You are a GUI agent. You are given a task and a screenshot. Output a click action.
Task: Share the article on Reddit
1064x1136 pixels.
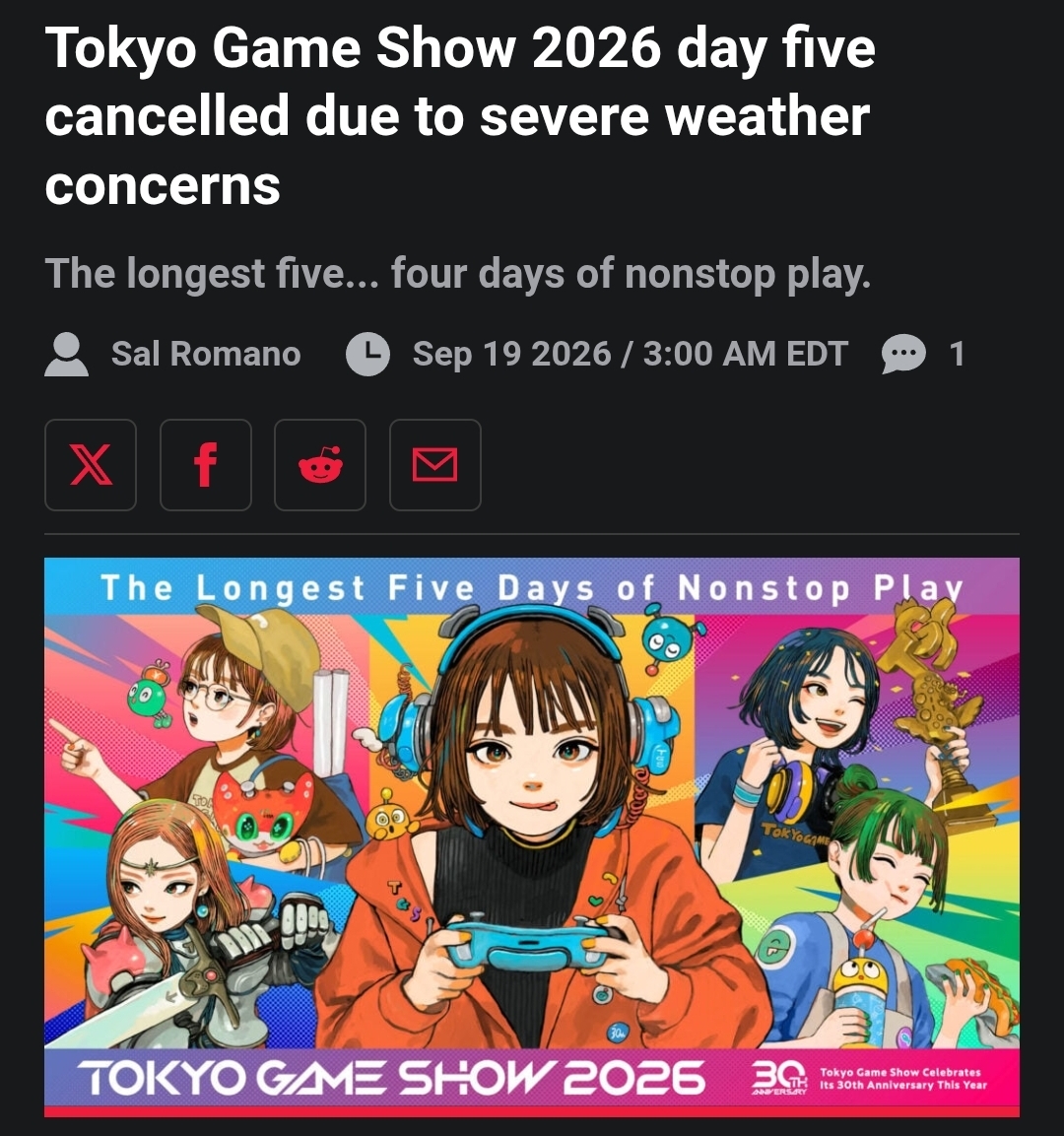point(320,464)
